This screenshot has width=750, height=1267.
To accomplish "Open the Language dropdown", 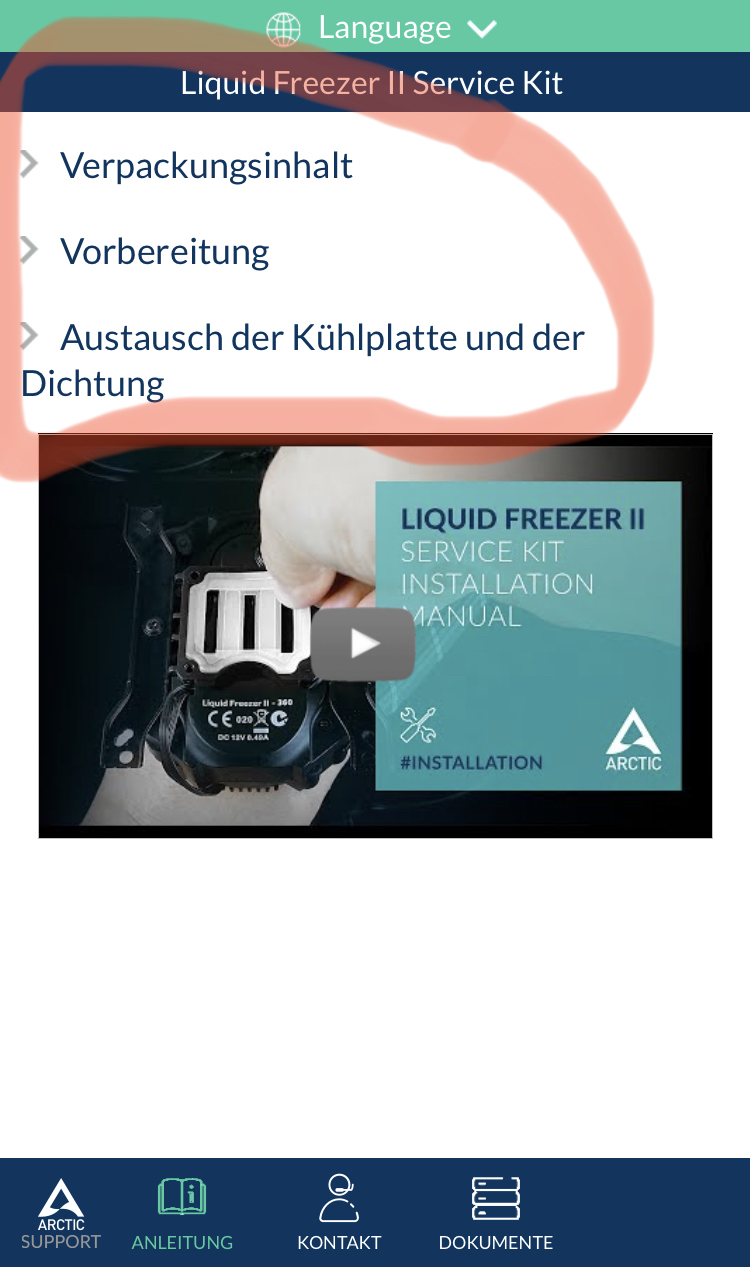I will 382,27.
